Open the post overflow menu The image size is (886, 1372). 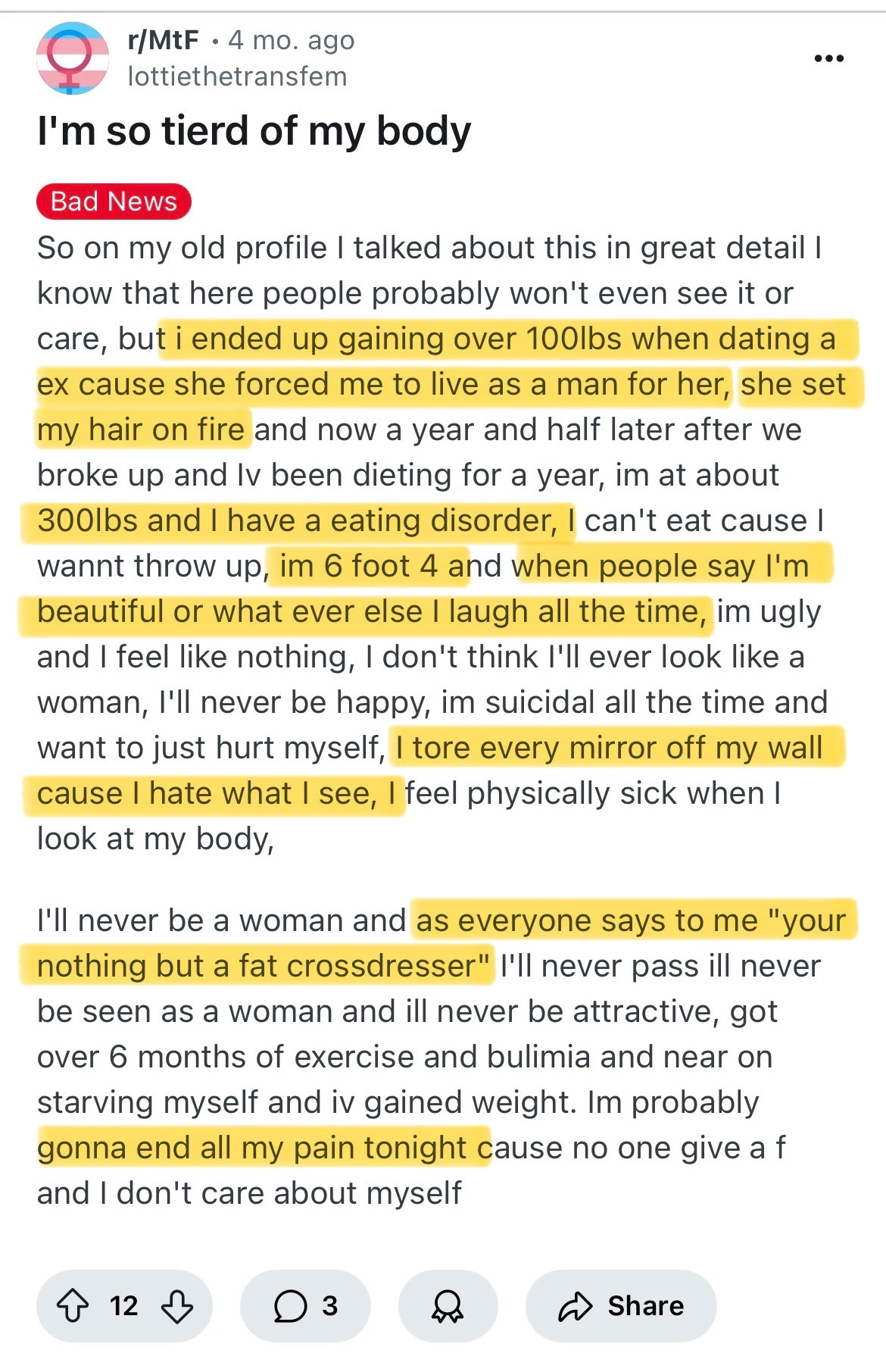(828, 58)
